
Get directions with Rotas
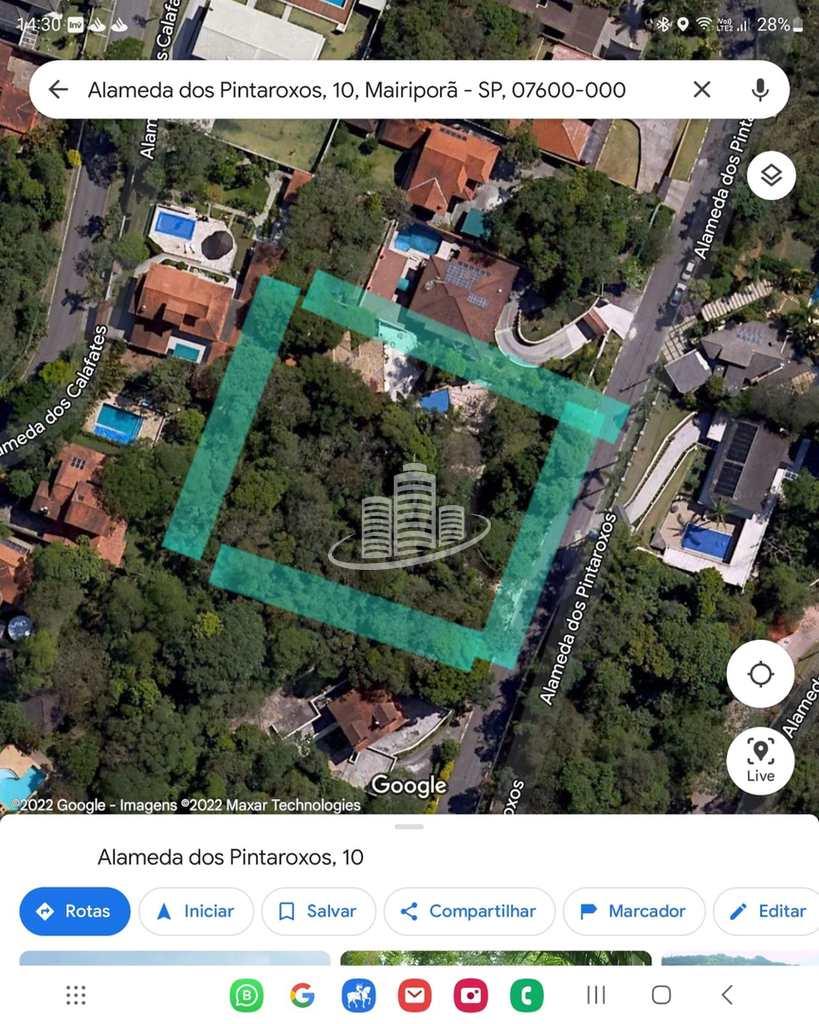coord(75,911)
